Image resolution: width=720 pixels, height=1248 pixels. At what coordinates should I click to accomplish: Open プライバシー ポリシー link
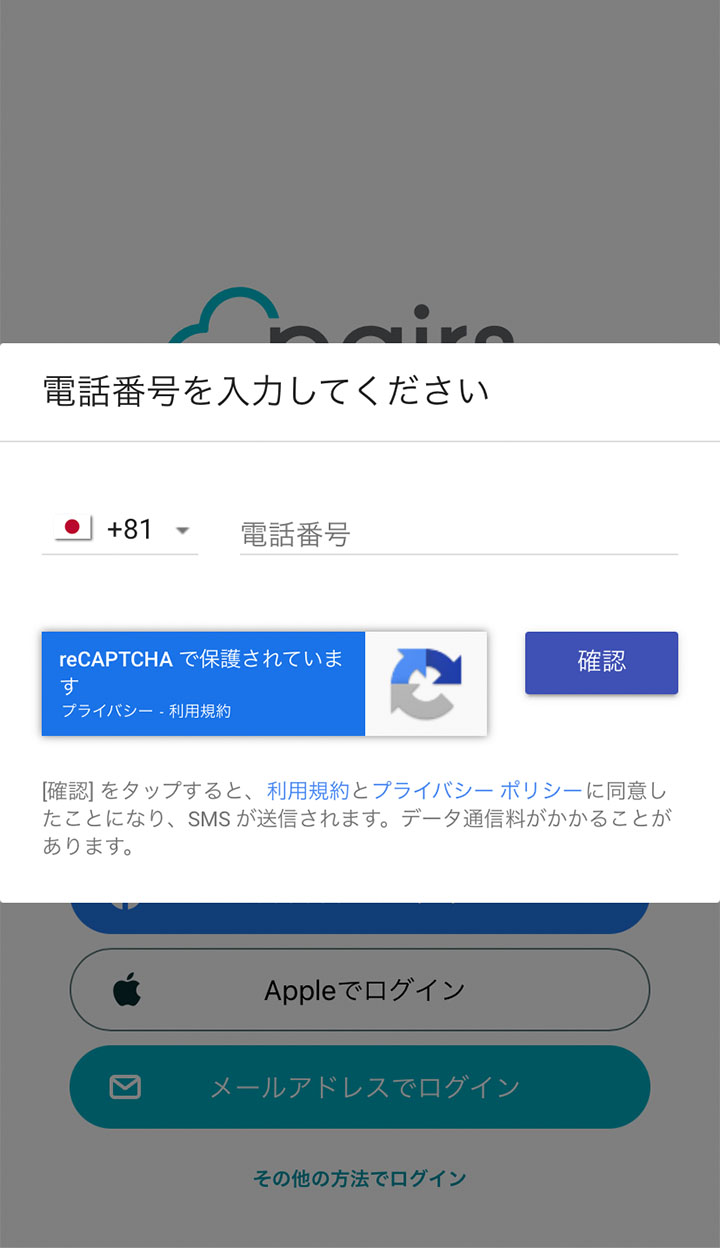click(x=477, y=790)
